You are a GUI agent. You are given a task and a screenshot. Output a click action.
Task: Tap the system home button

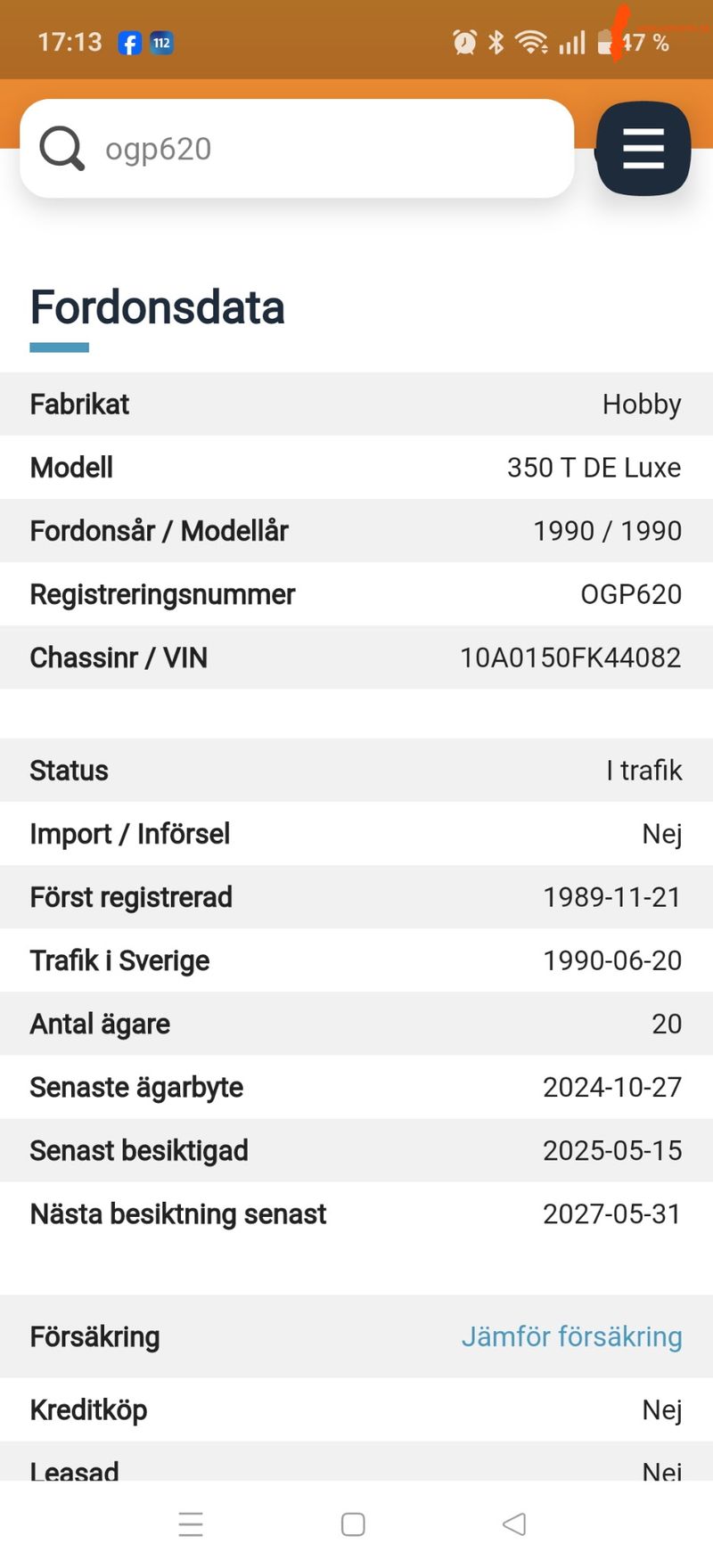(353, 1524)
